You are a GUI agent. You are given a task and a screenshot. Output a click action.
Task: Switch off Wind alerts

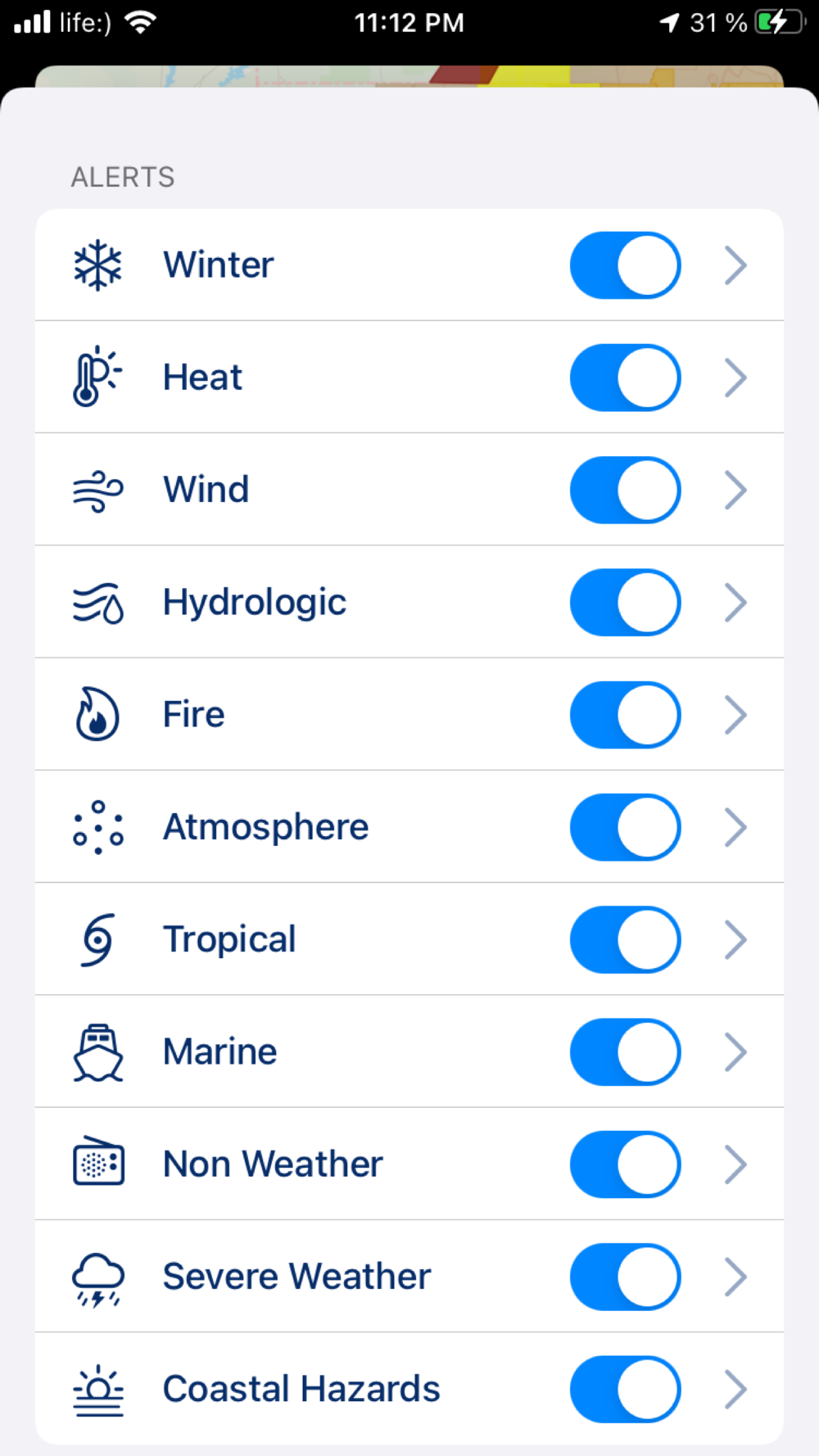(x=626, y=490)
